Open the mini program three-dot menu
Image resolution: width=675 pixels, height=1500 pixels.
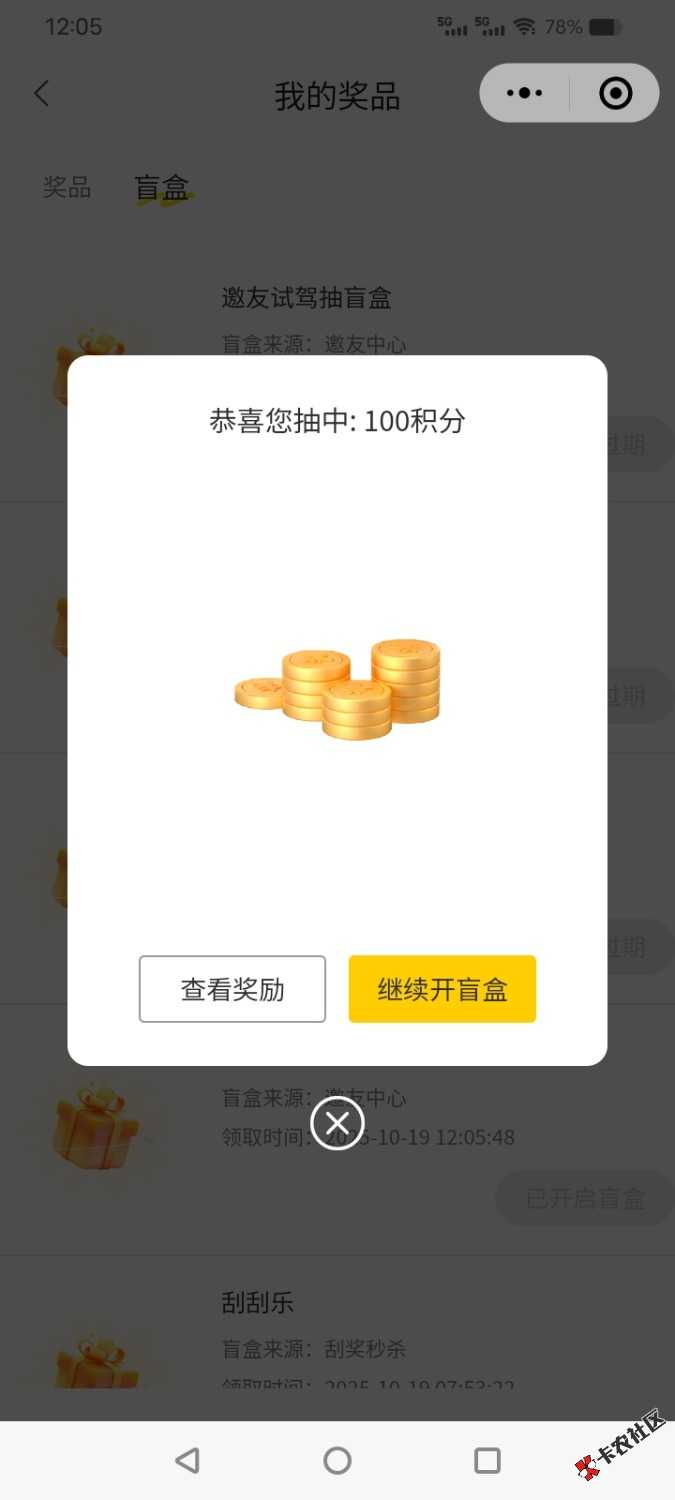[525, 94]
